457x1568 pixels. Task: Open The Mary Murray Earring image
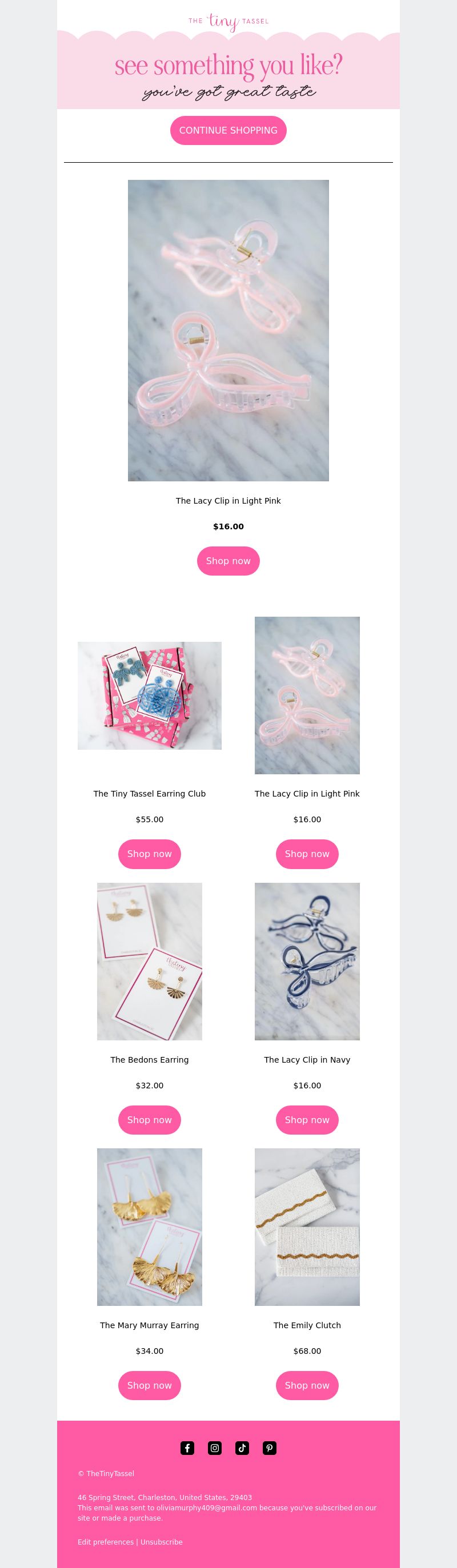coord(149,1227)
